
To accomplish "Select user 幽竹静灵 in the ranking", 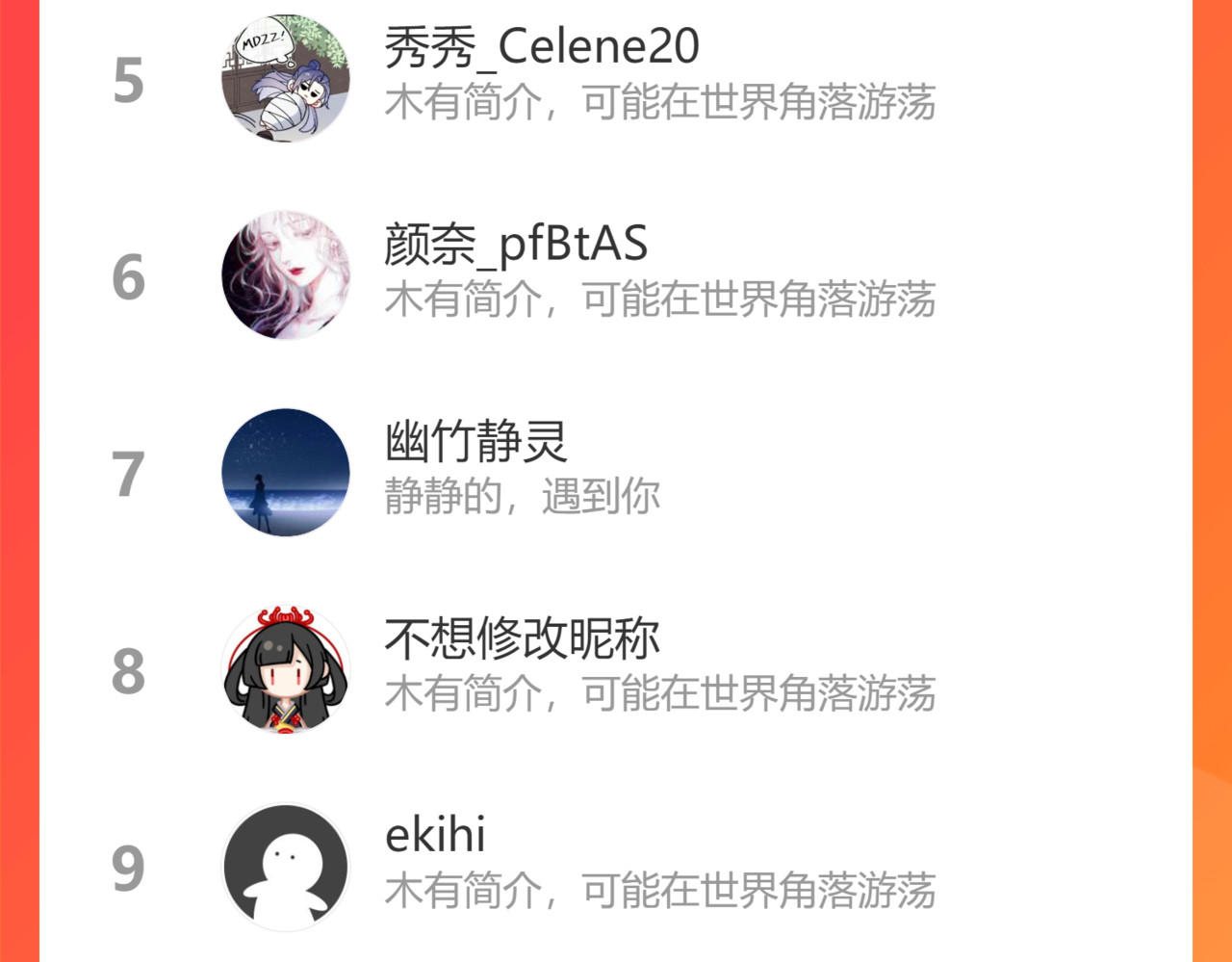I will coord(616,473).
